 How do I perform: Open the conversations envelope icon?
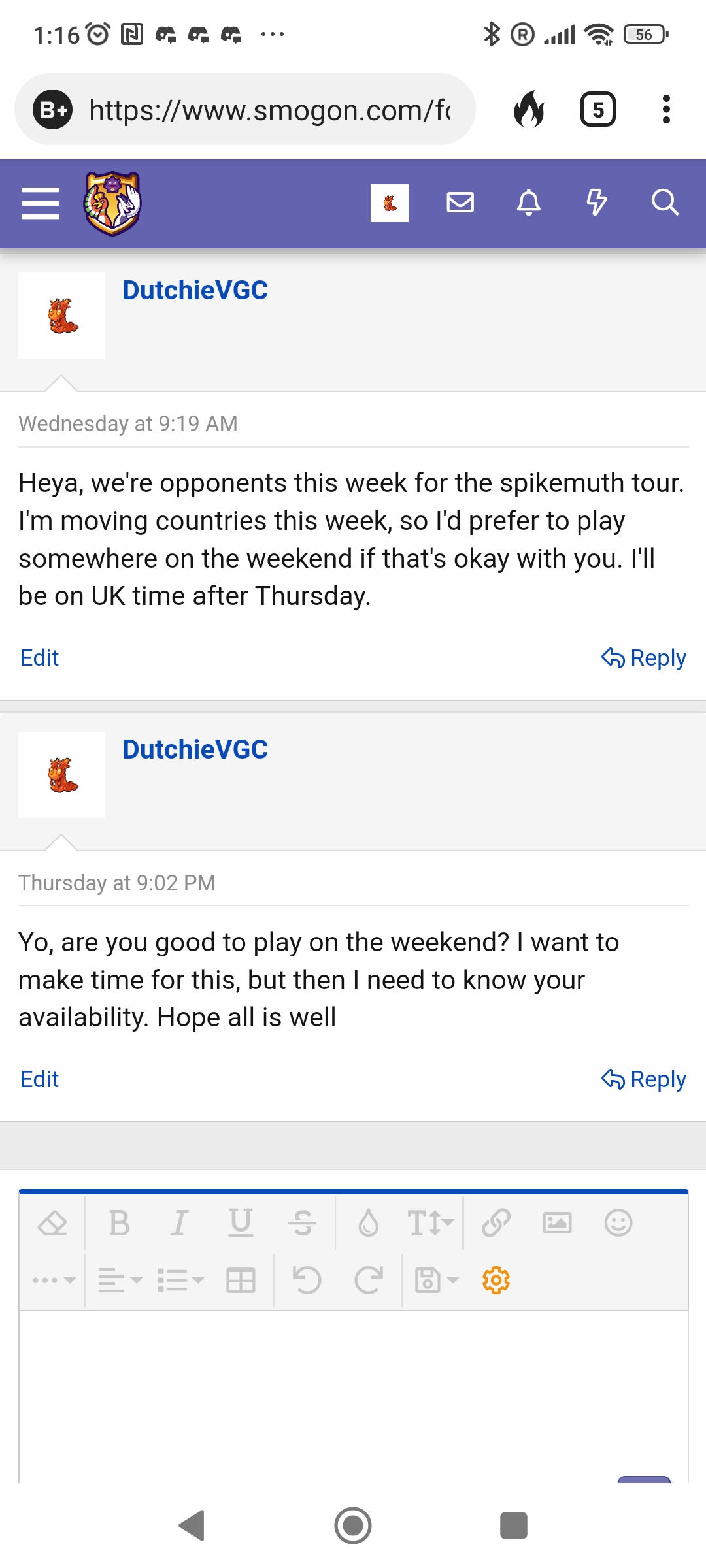460,203
